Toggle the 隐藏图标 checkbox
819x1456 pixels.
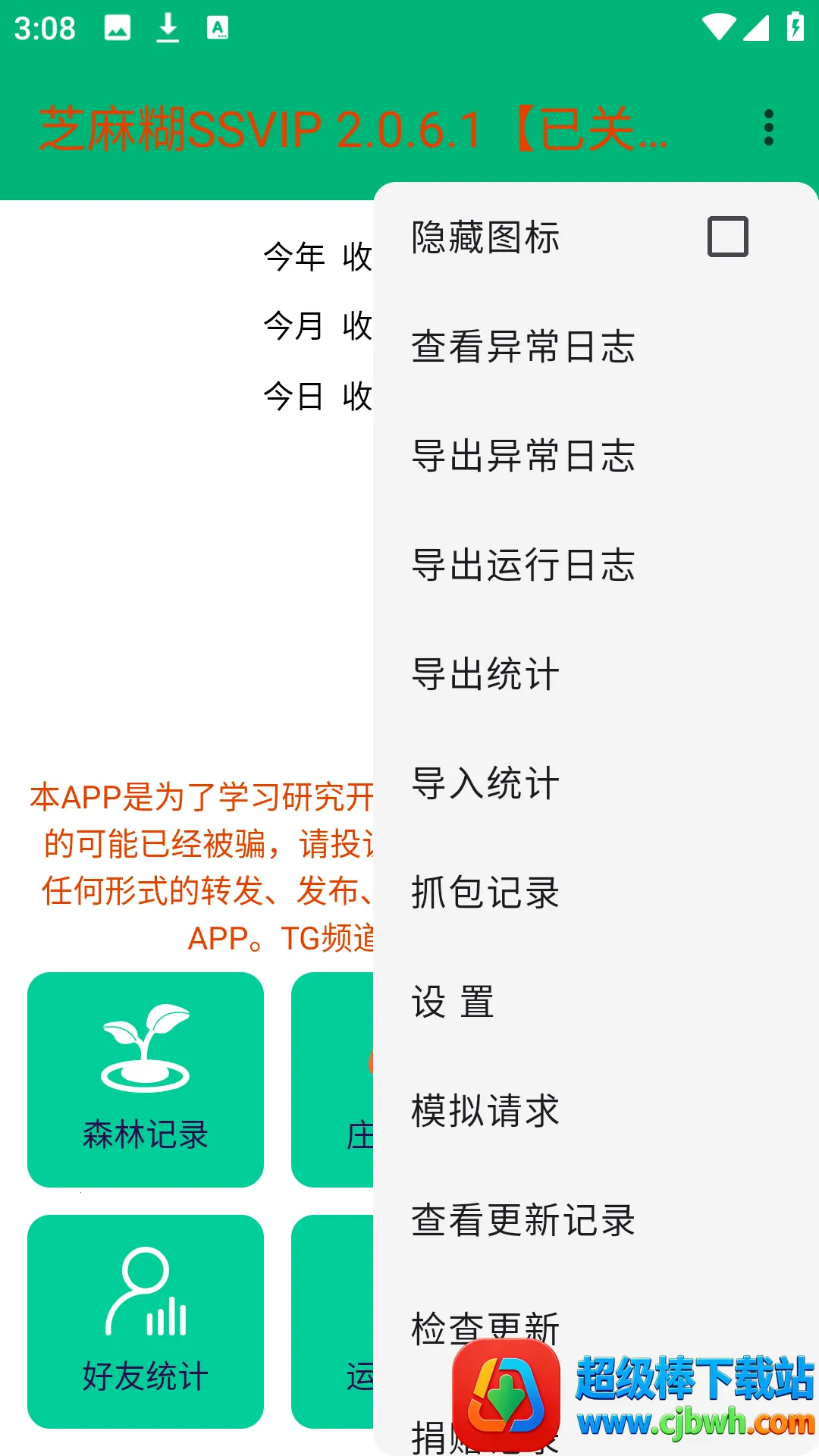click(x=727, y=237)
